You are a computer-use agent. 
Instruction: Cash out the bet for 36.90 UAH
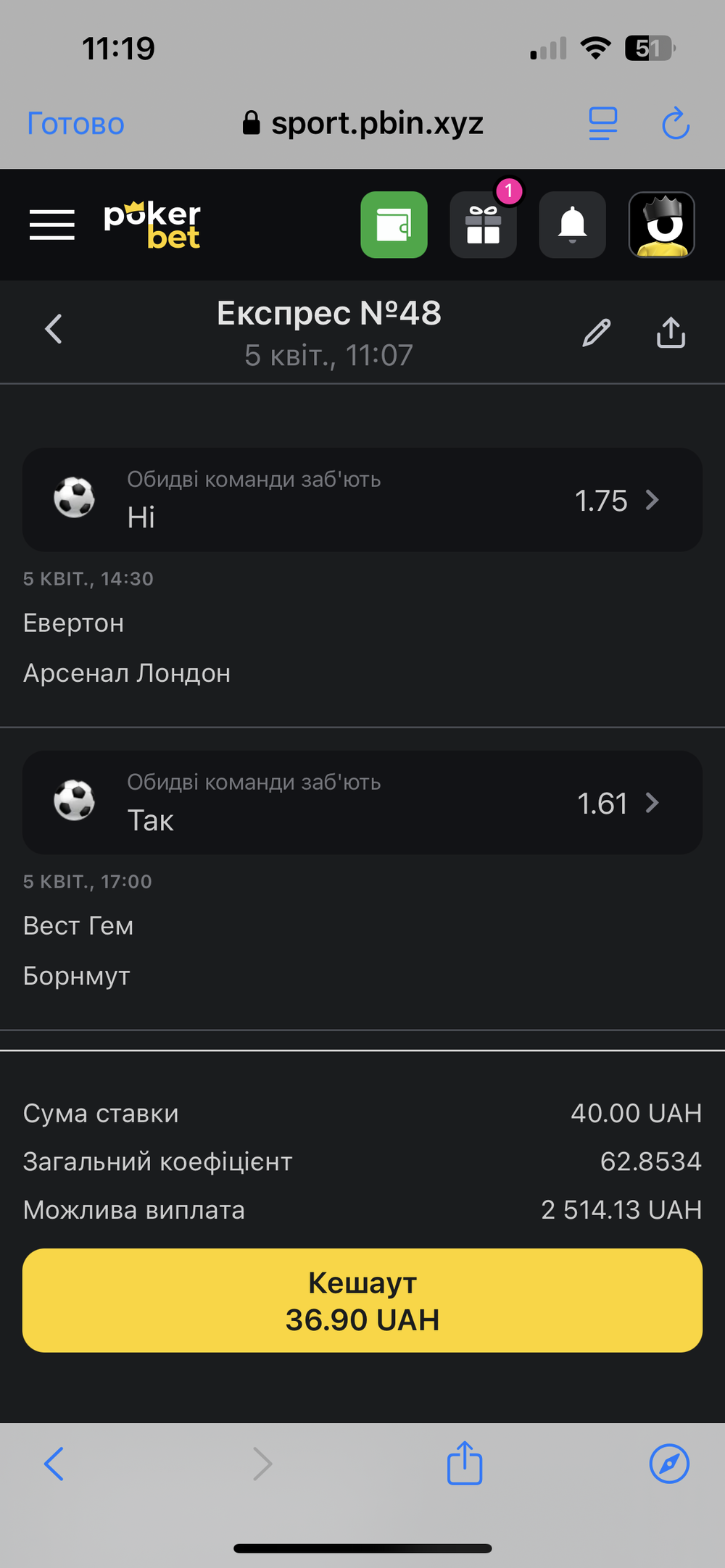coord(362,1301)
